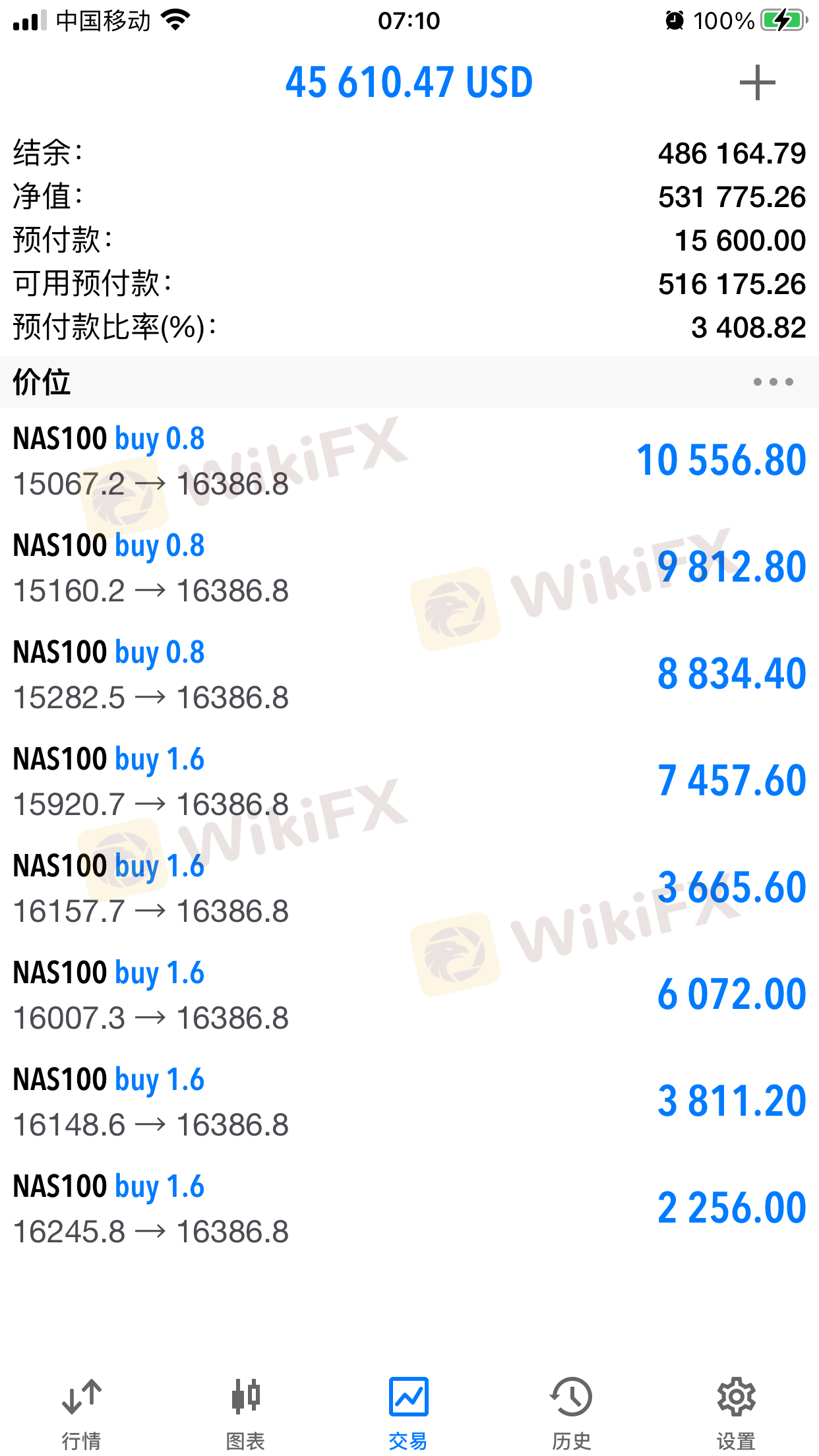Select the NAS100 position opened at 16148.6
This screenshot has width=819, height=1456.
[409, 1101]
